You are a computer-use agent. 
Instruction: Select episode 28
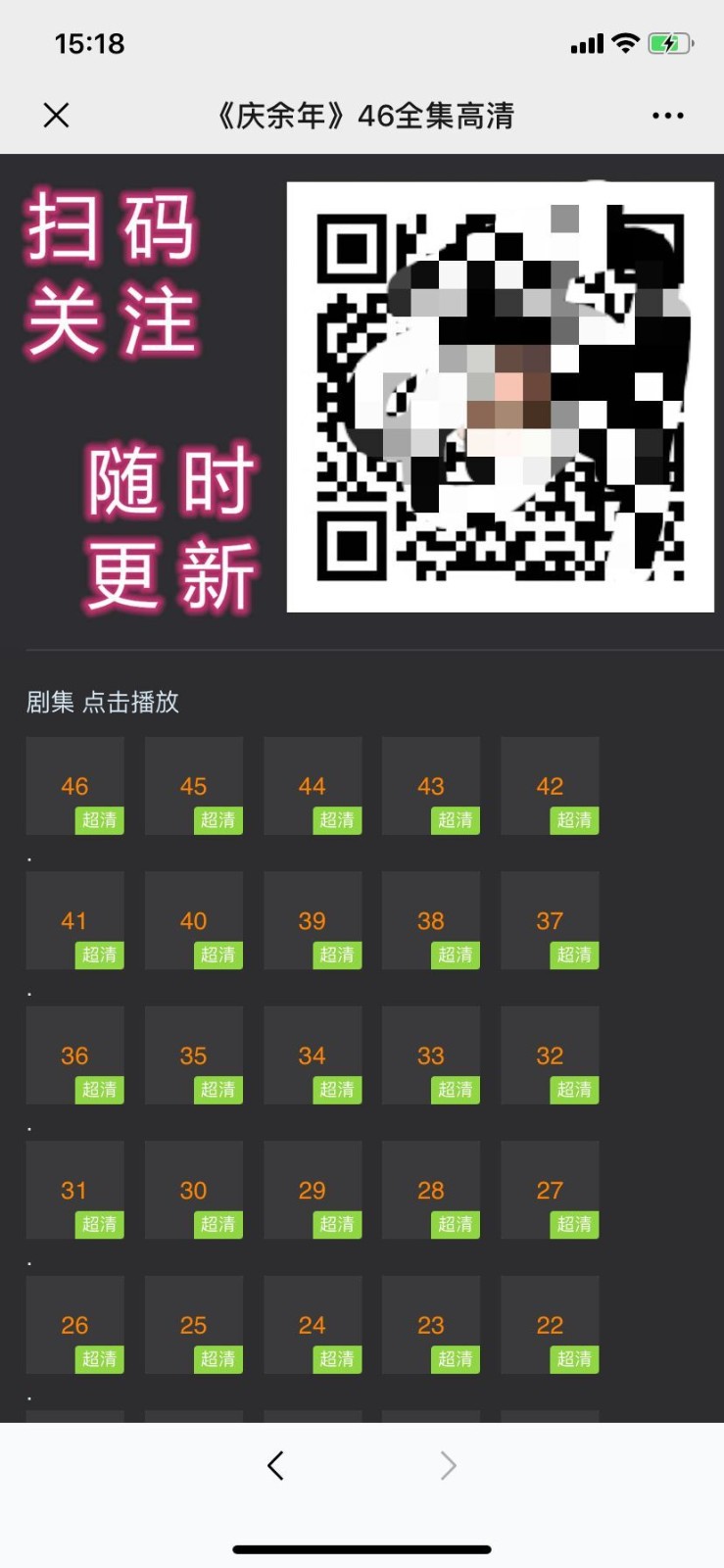click(x=431, y=1191)
